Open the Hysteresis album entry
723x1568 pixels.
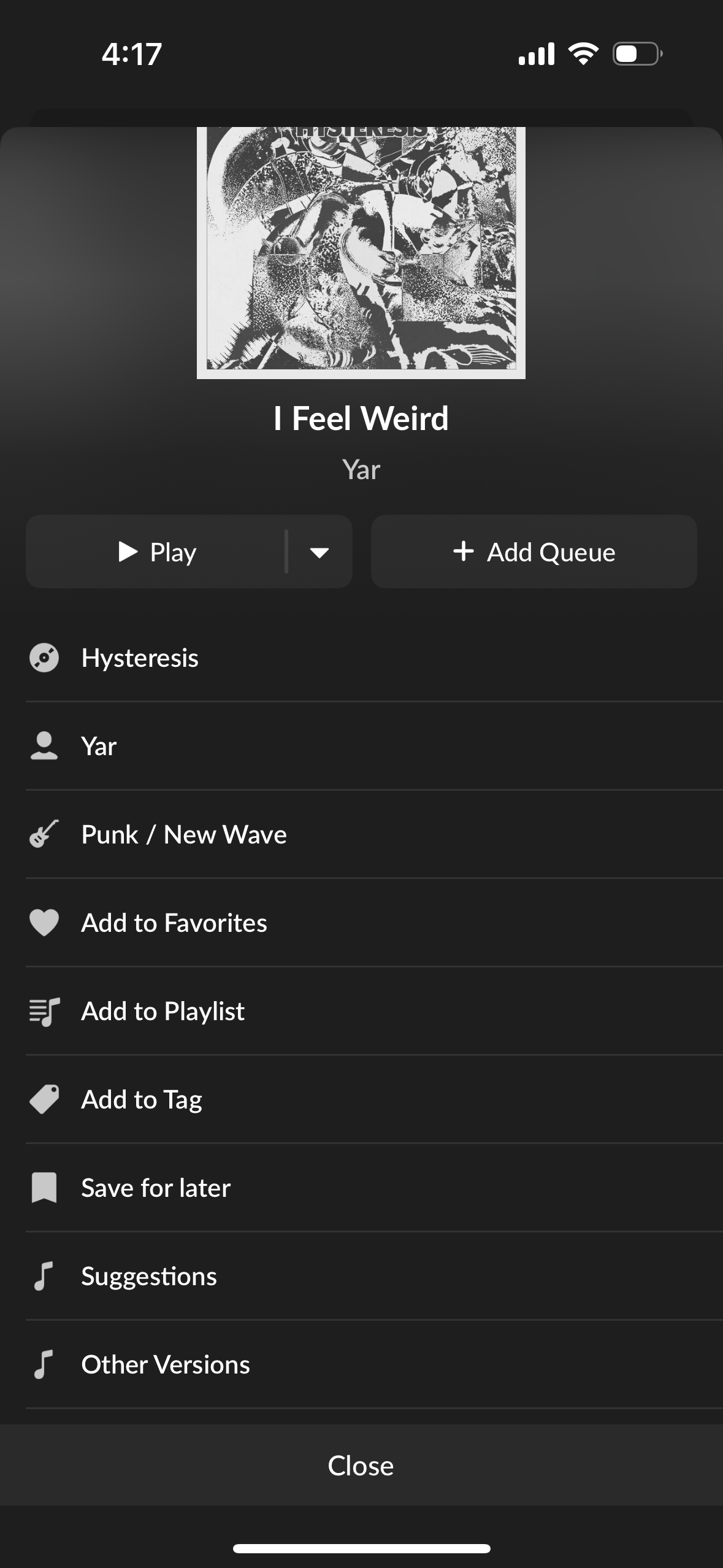(139, 658)
